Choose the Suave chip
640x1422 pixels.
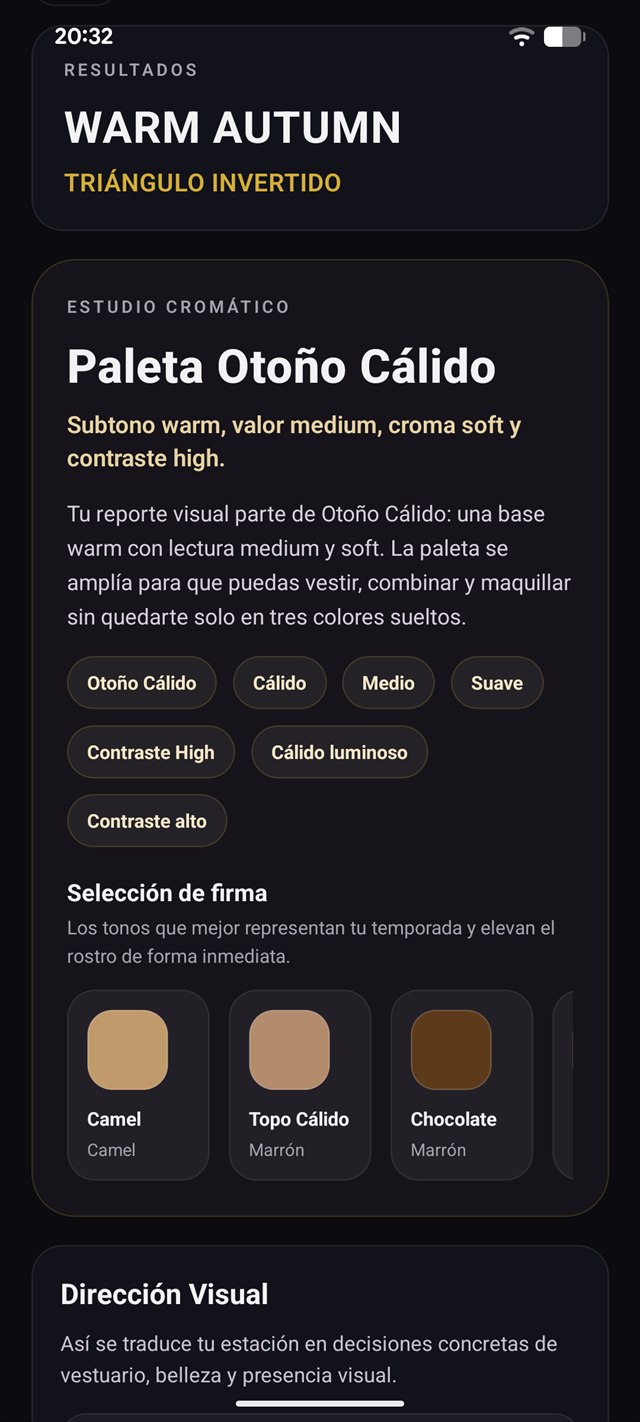(497, 683)
